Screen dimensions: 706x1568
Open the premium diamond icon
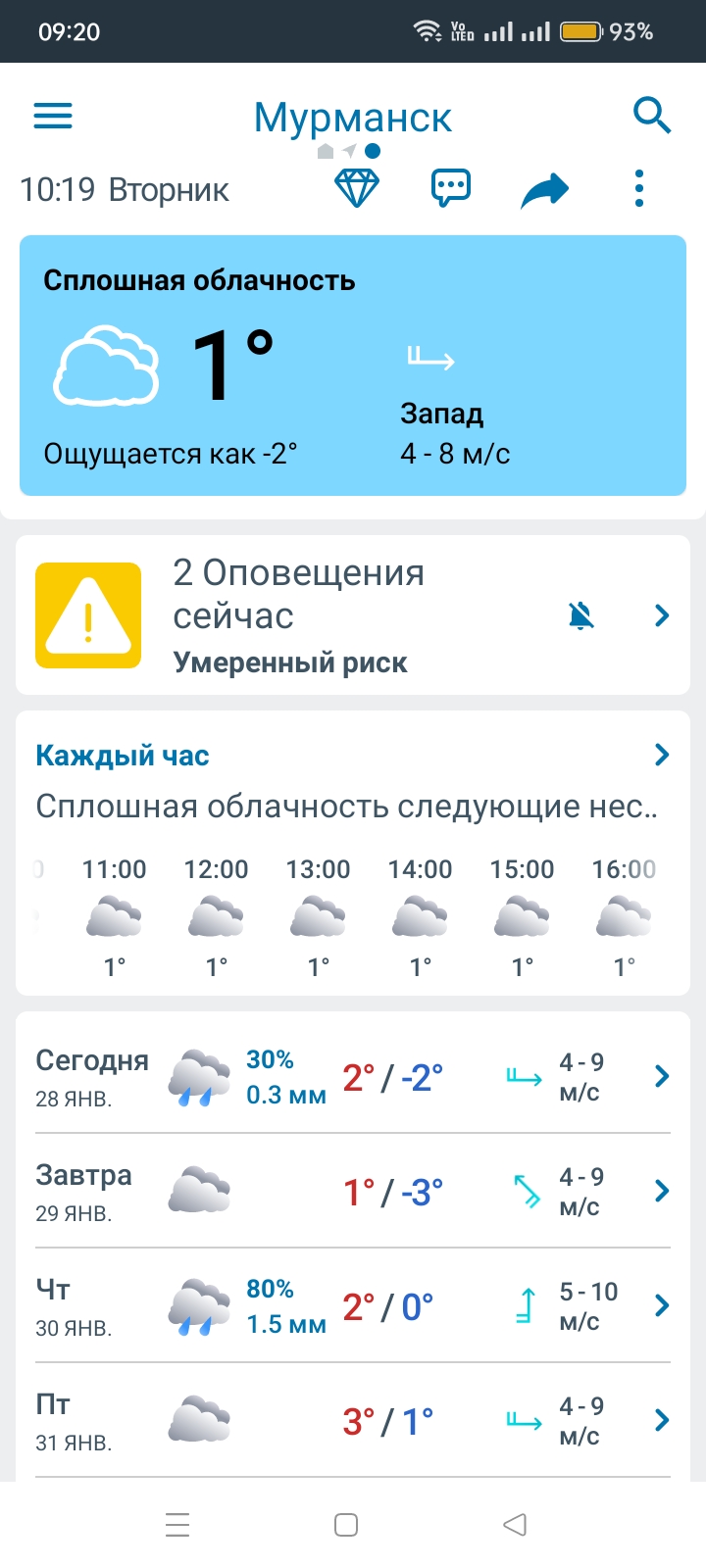point(357,187)
